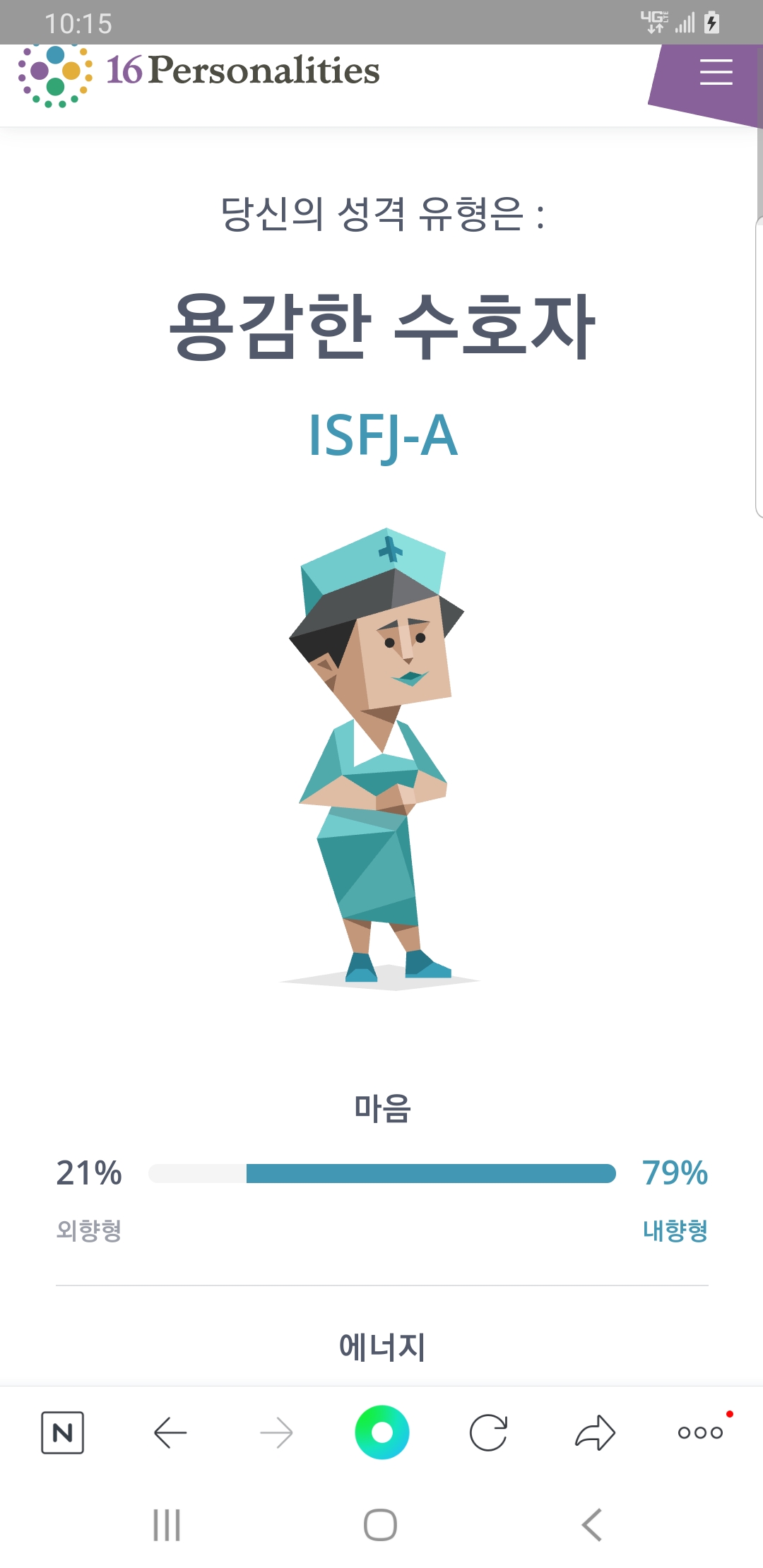Open the 16Personalities home logo
This screenshot has width=763, height=1568.
tap(199, 72)
